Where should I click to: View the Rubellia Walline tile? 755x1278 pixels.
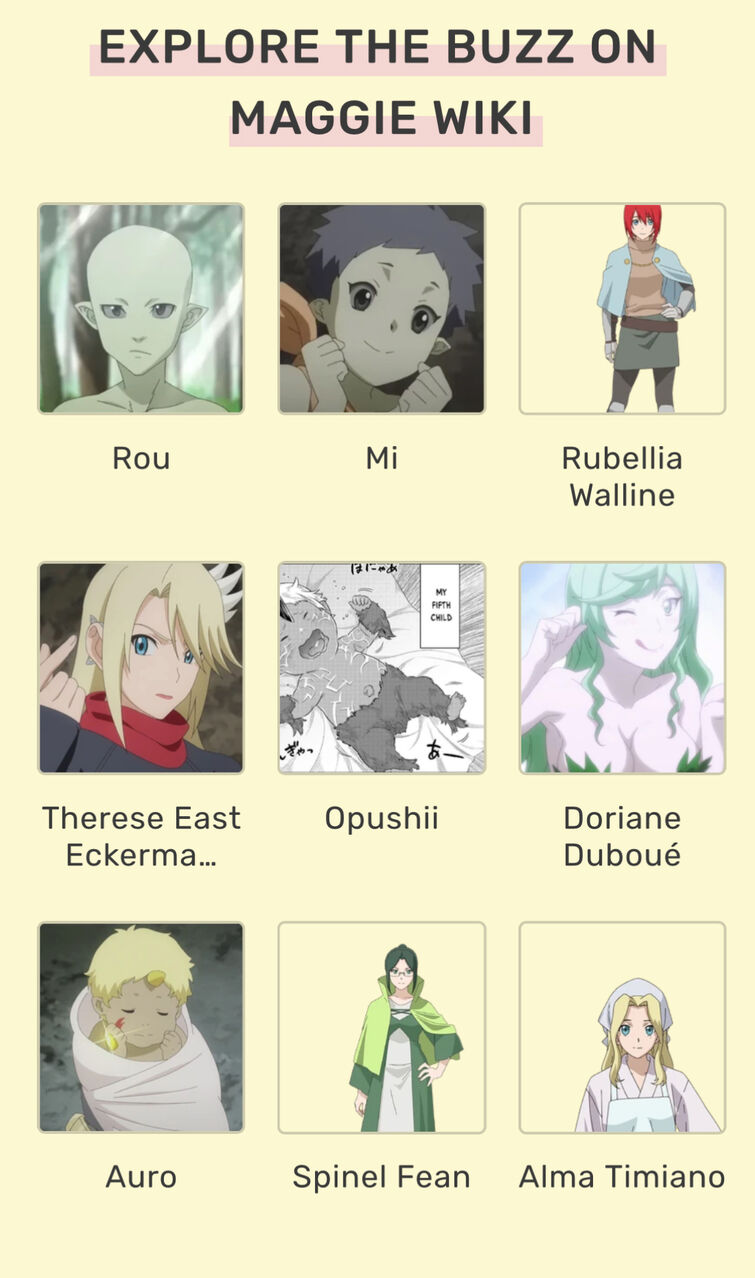pyautogui.click(x=622, y=309)
